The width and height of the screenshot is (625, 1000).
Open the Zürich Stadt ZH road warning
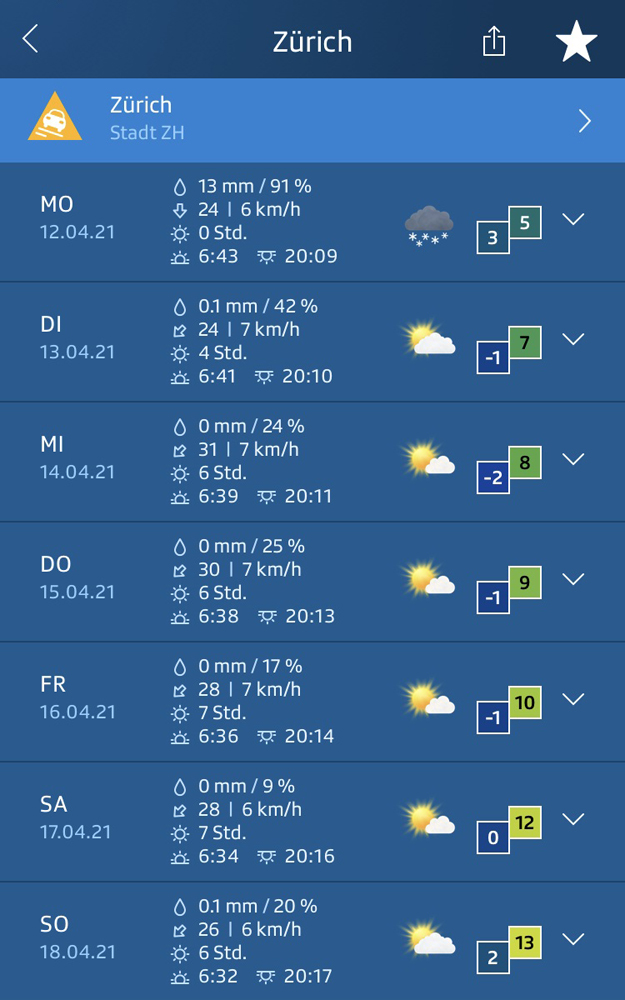tap(312, 120)
